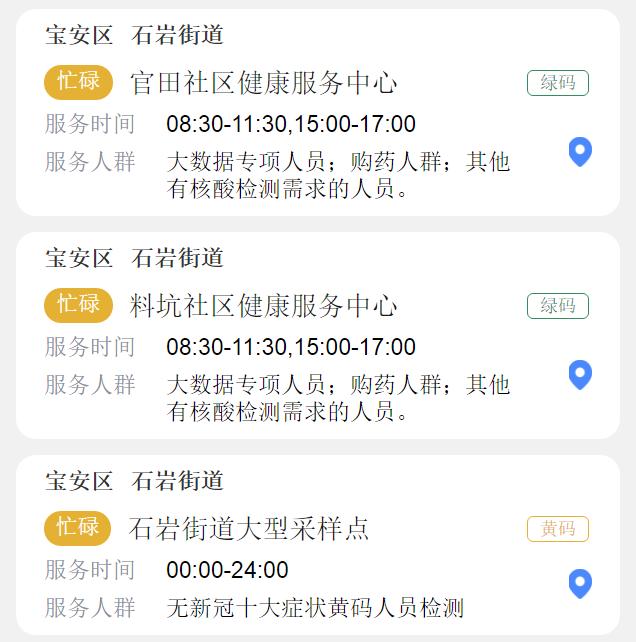
Task: Tap the map pin for 官田社区健康服务中心
Action: [x=580, y=151]
